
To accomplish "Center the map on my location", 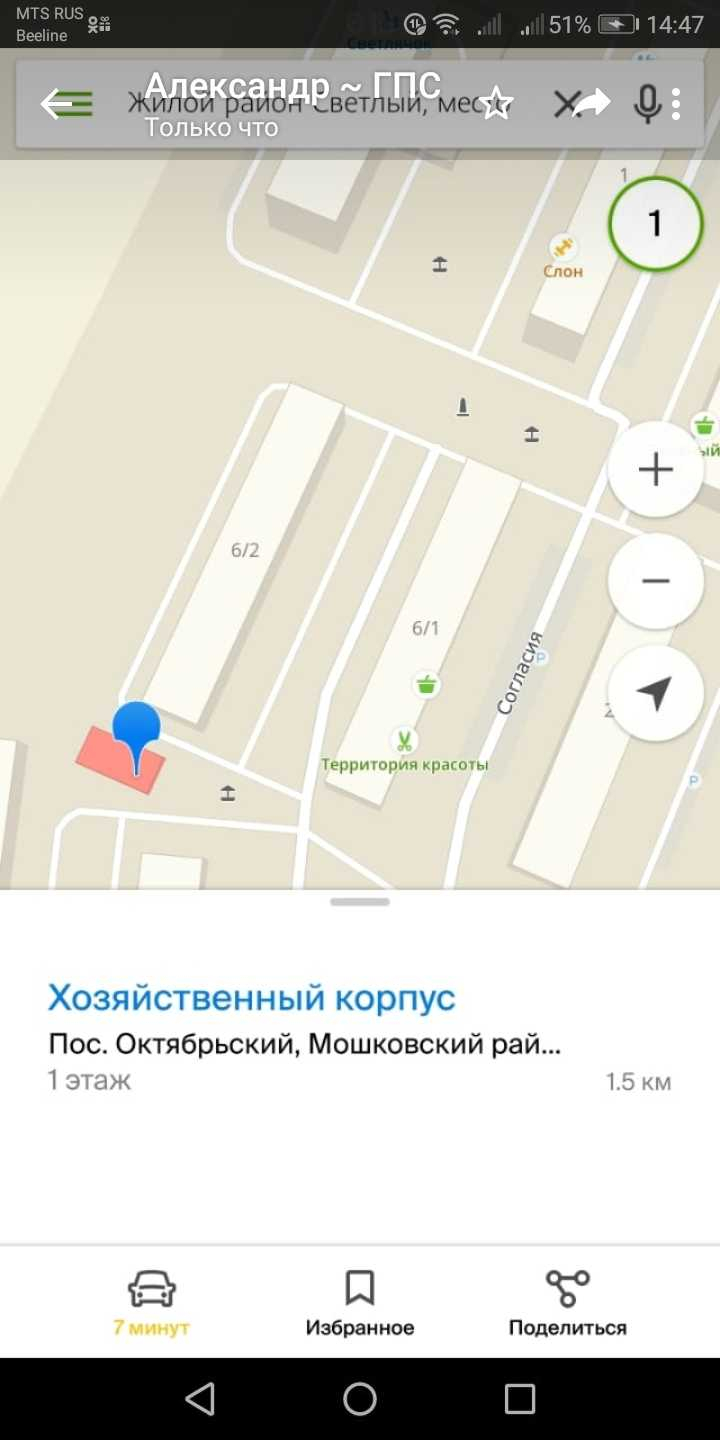I will (x=655, y=693).
